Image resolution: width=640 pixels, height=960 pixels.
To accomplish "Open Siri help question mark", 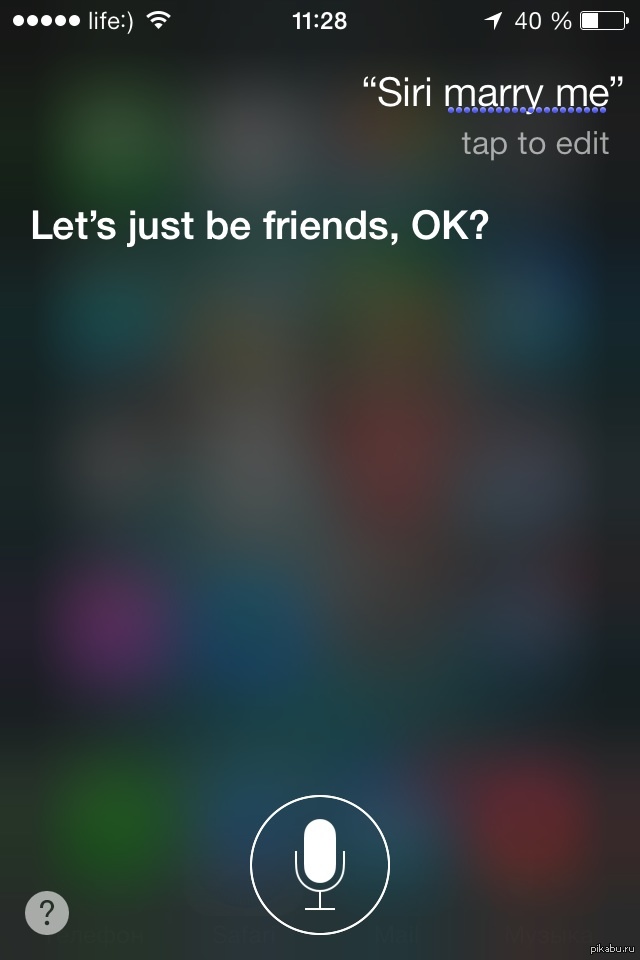I will click(46, 912).
